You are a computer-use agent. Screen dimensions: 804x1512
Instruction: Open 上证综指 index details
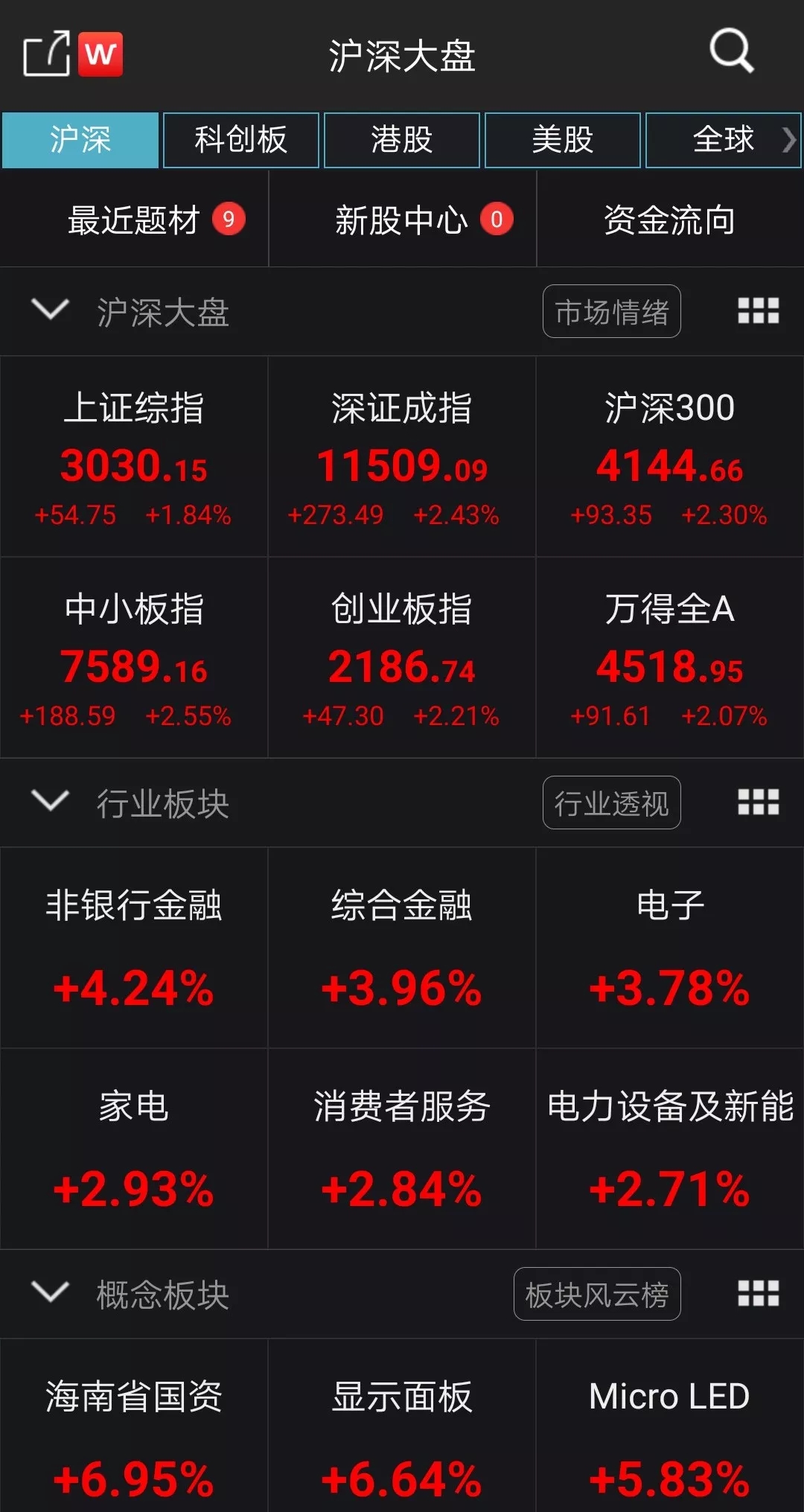point(134,456)
